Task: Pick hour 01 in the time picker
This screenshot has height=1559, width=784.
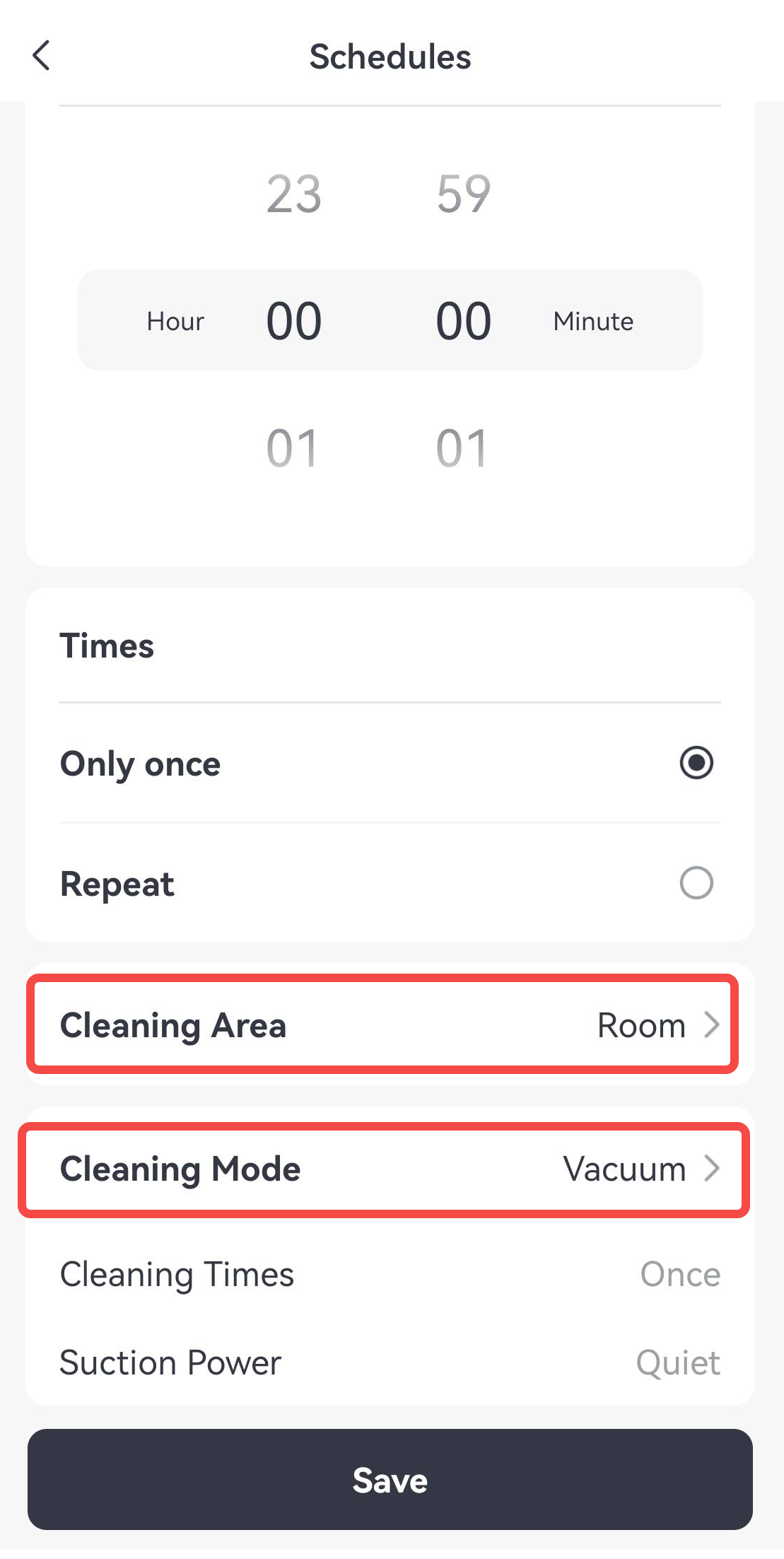Action: pyautogui.click(x=293, y=448)
